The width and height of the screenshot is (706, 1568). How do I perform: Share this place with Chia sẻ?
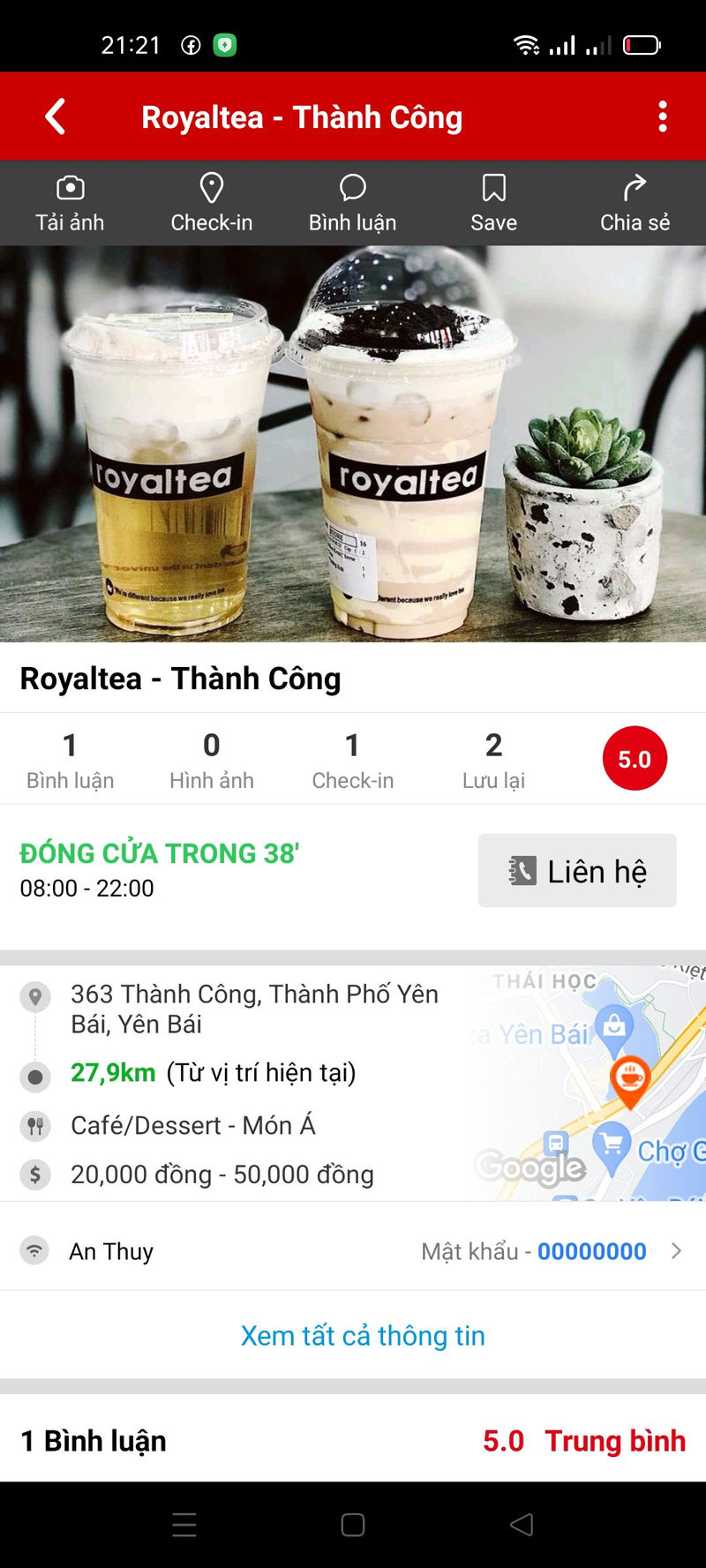635,203
